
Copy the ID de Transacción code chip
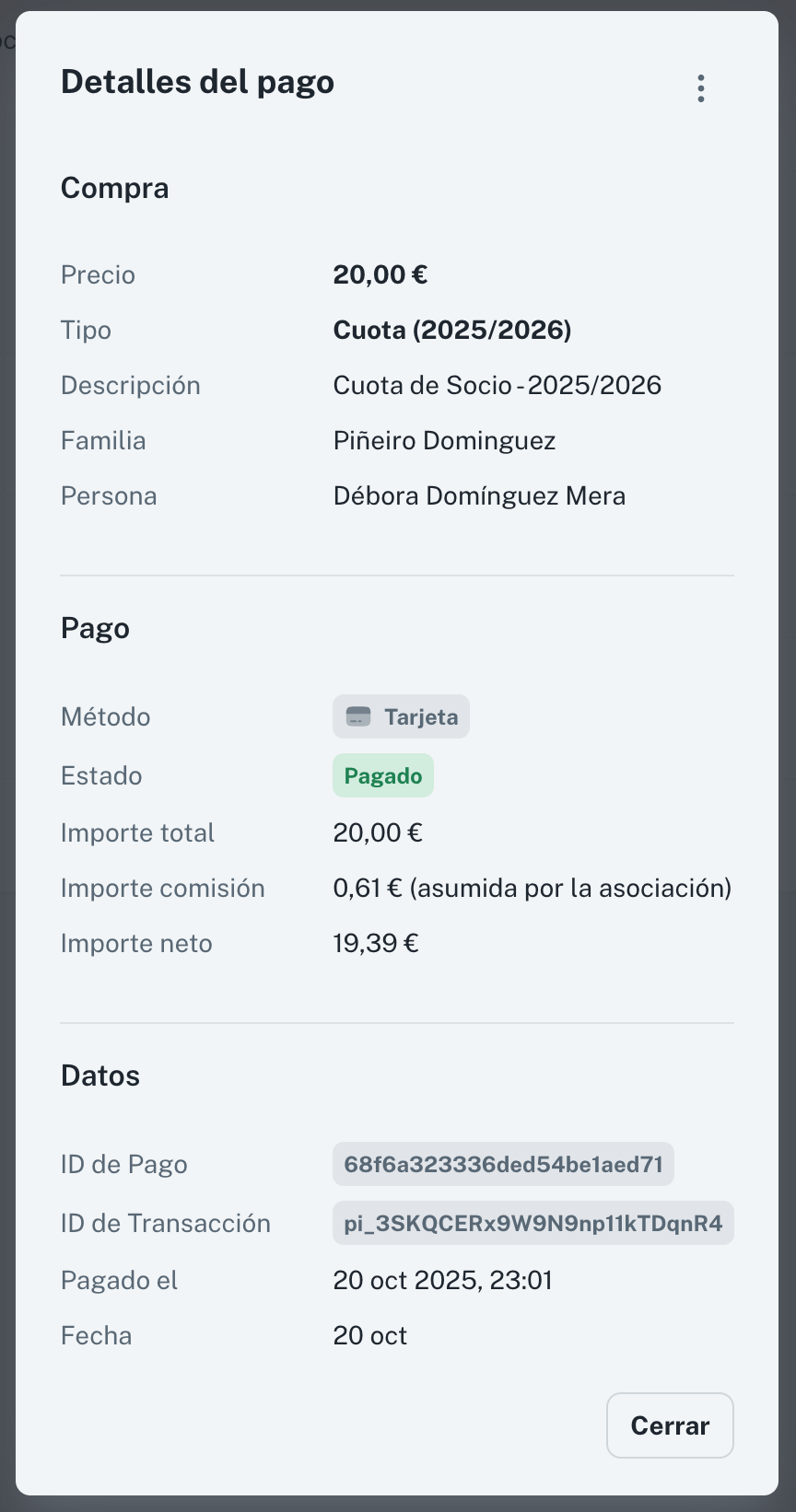coord(533,1224)
